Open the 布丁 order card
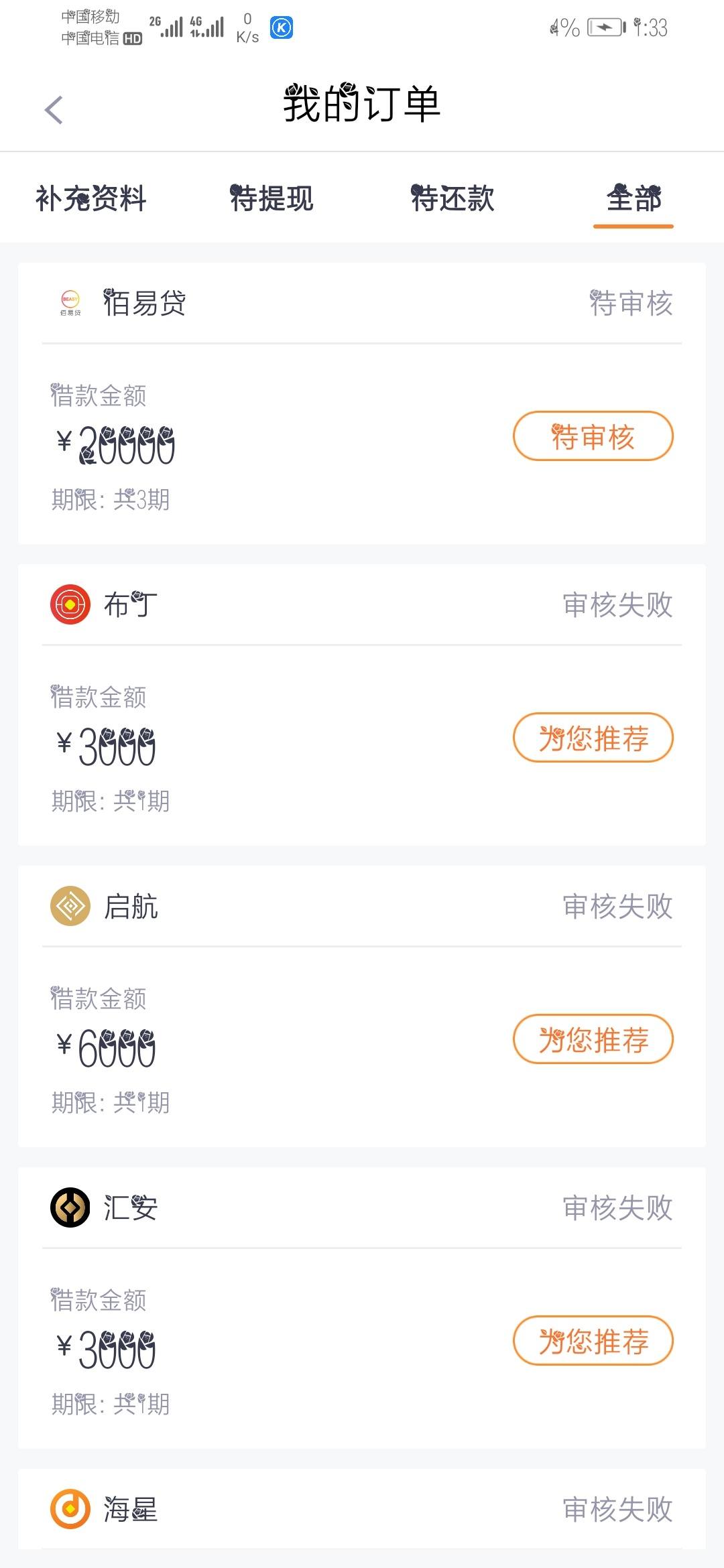The width and height of the screenshot is (724, 1568). tap(362, 705)
